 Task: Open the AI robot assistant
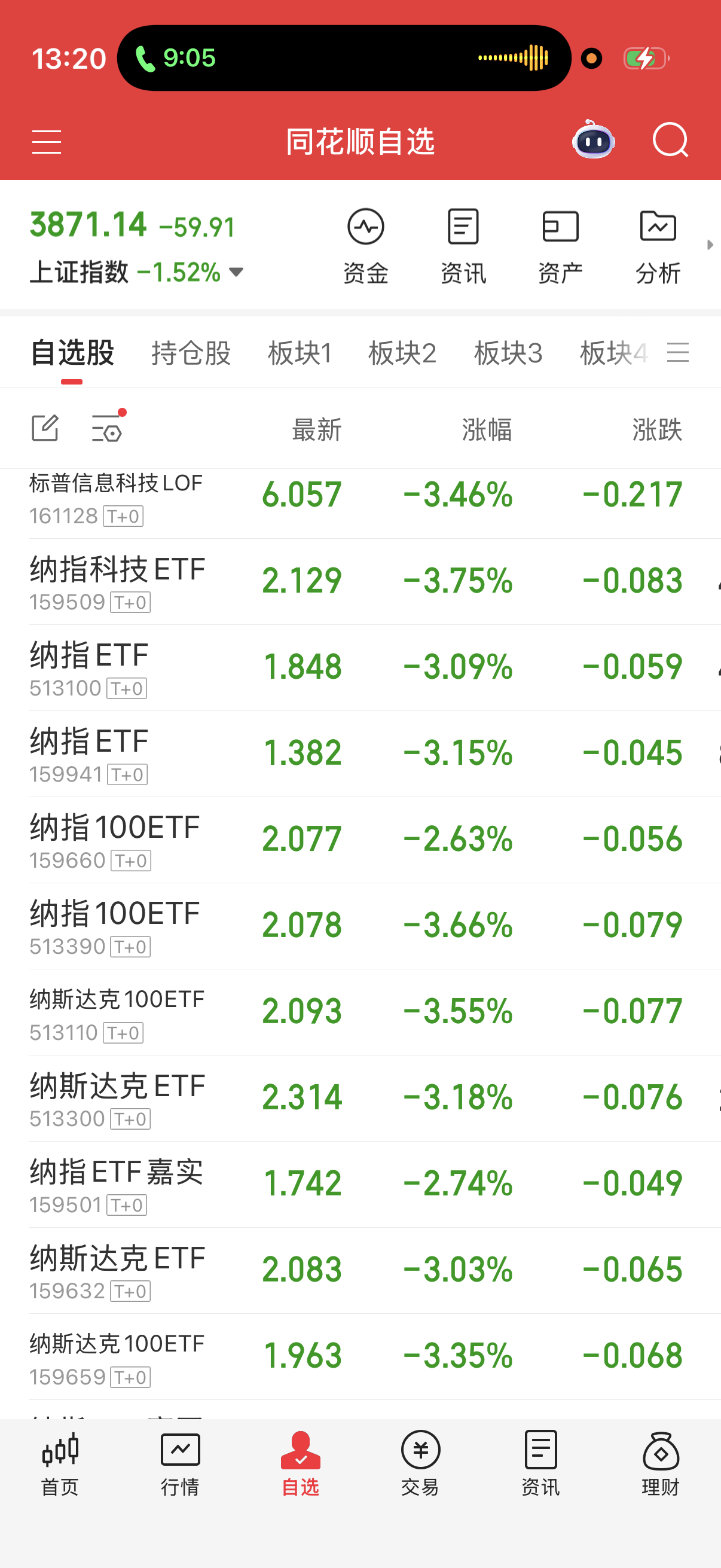click(593, 141)
